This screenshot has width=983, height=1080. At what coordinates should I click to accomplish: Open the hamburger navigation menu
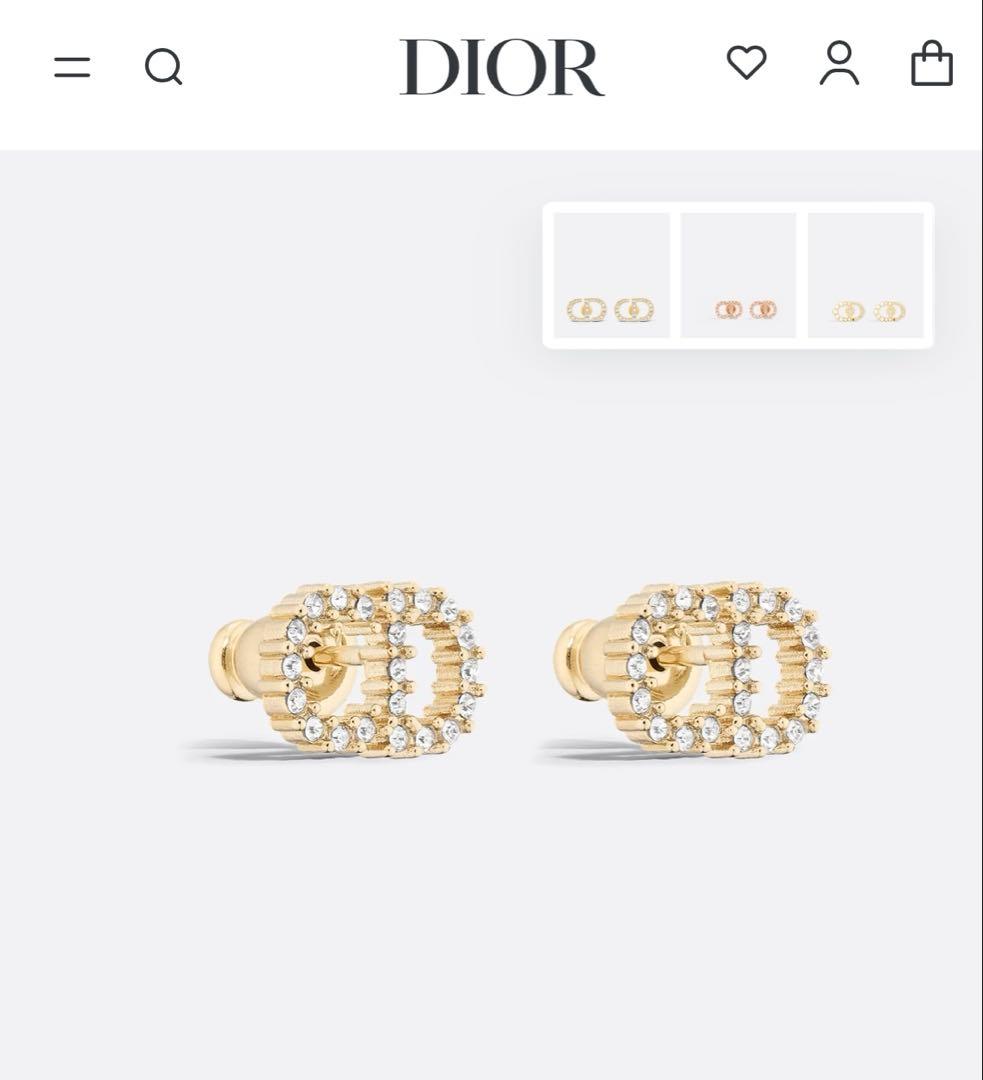pyautogui.click(x=72, y=67)
